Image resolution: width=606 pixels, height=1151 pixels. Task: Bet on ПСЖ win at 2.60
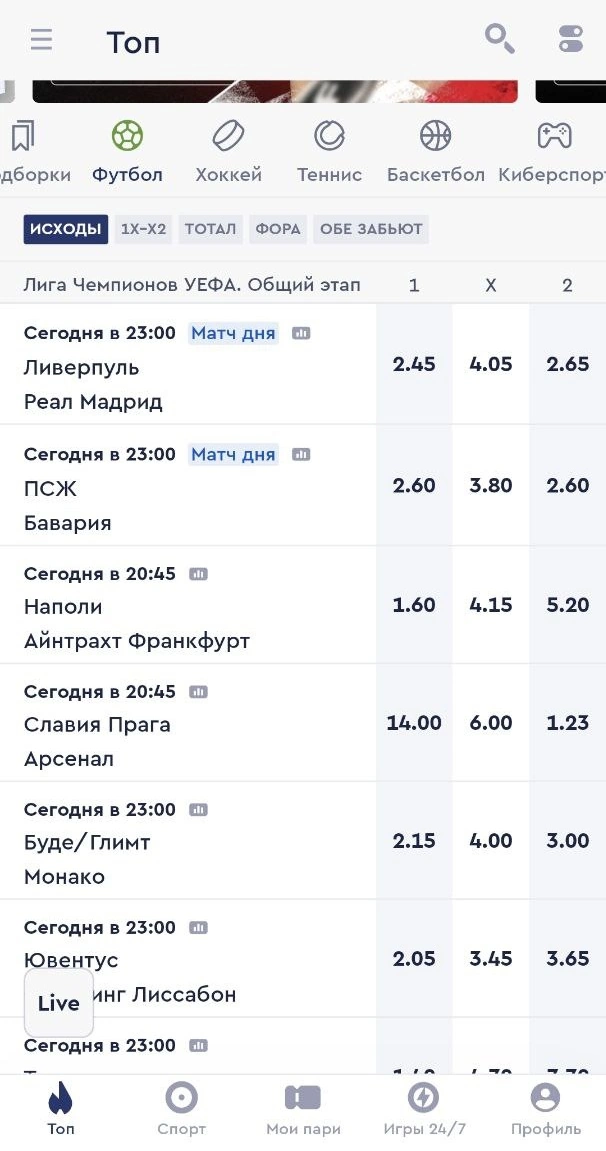[414, 485]
